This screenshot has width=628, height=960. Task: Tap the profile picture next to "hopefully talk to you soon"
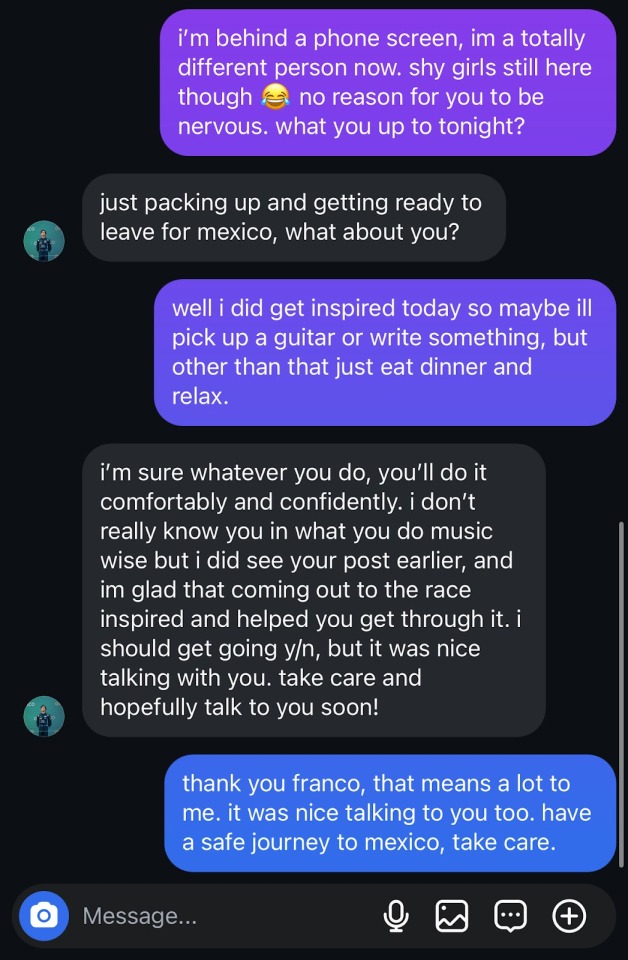tap(44, 716)
